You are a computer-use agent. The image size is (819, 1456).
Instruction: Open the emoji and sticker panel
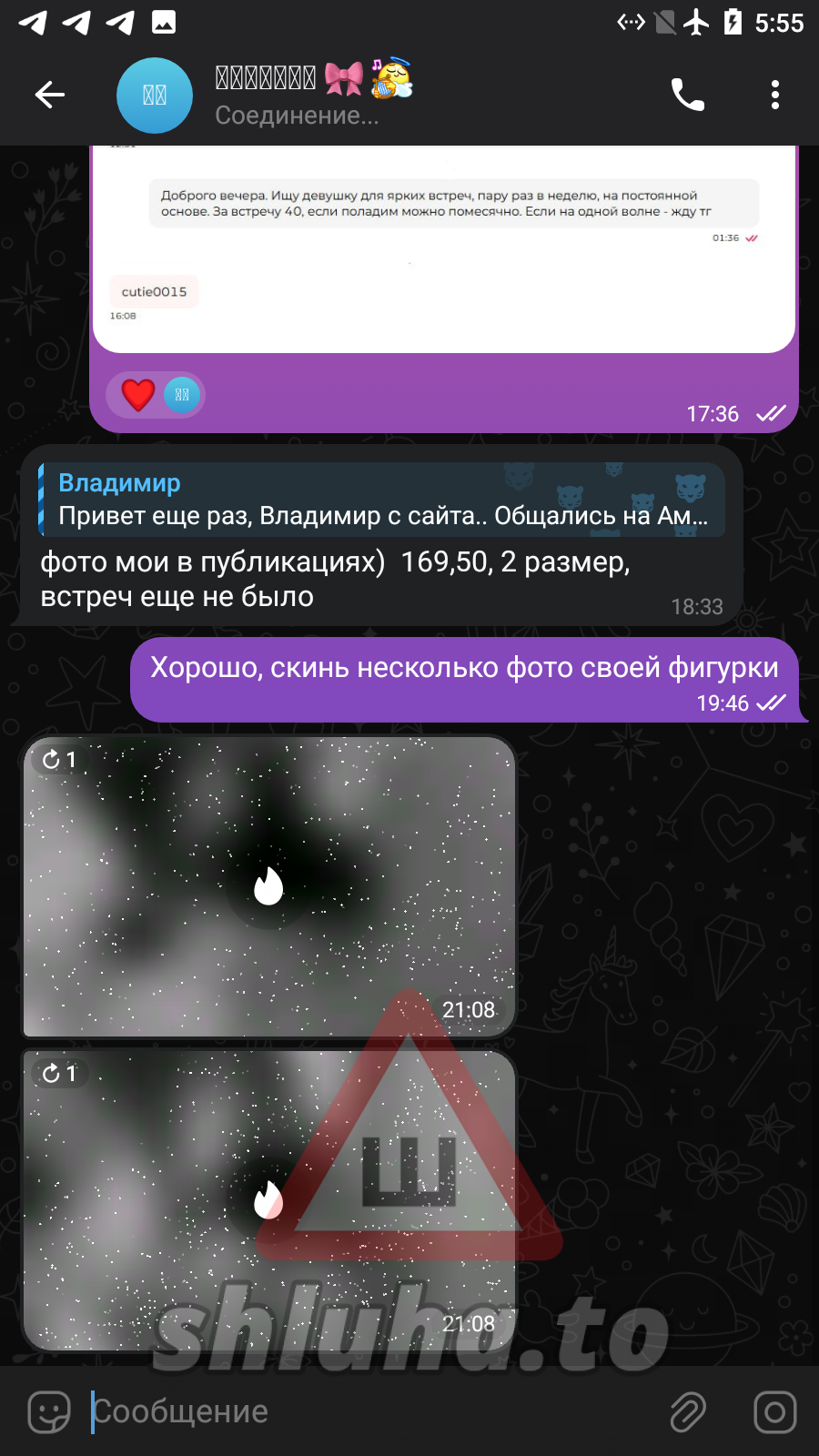coord(49,1411)
